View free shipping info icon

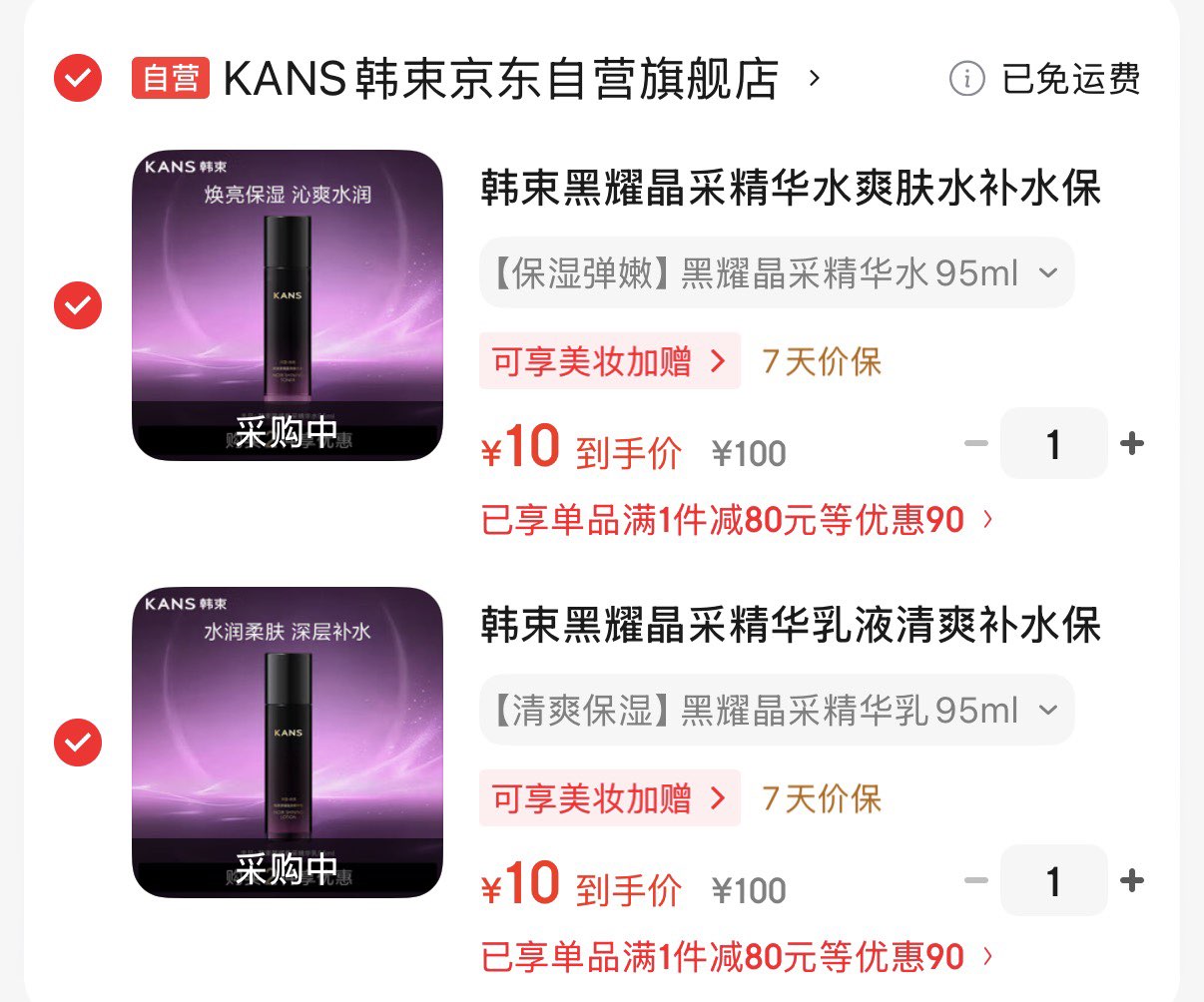(x=966, y=79)
